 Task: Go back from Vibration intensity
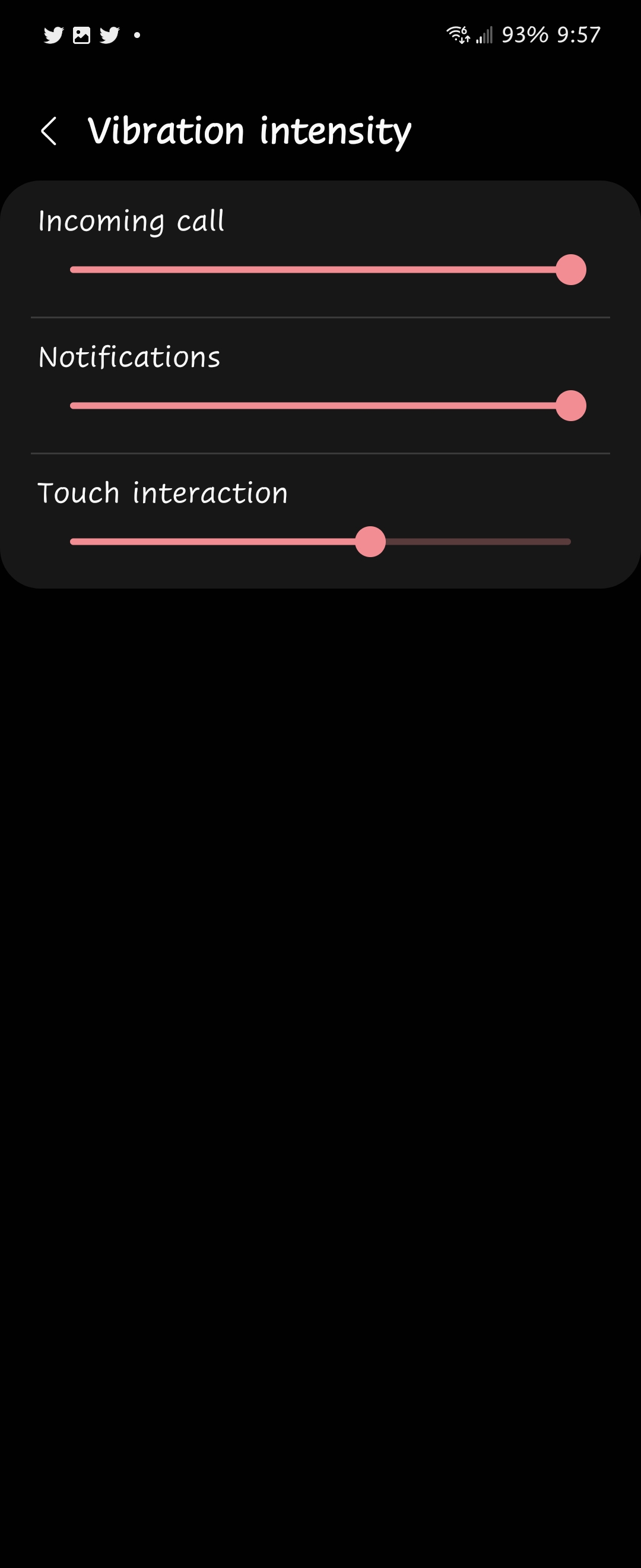click(49, 131)
